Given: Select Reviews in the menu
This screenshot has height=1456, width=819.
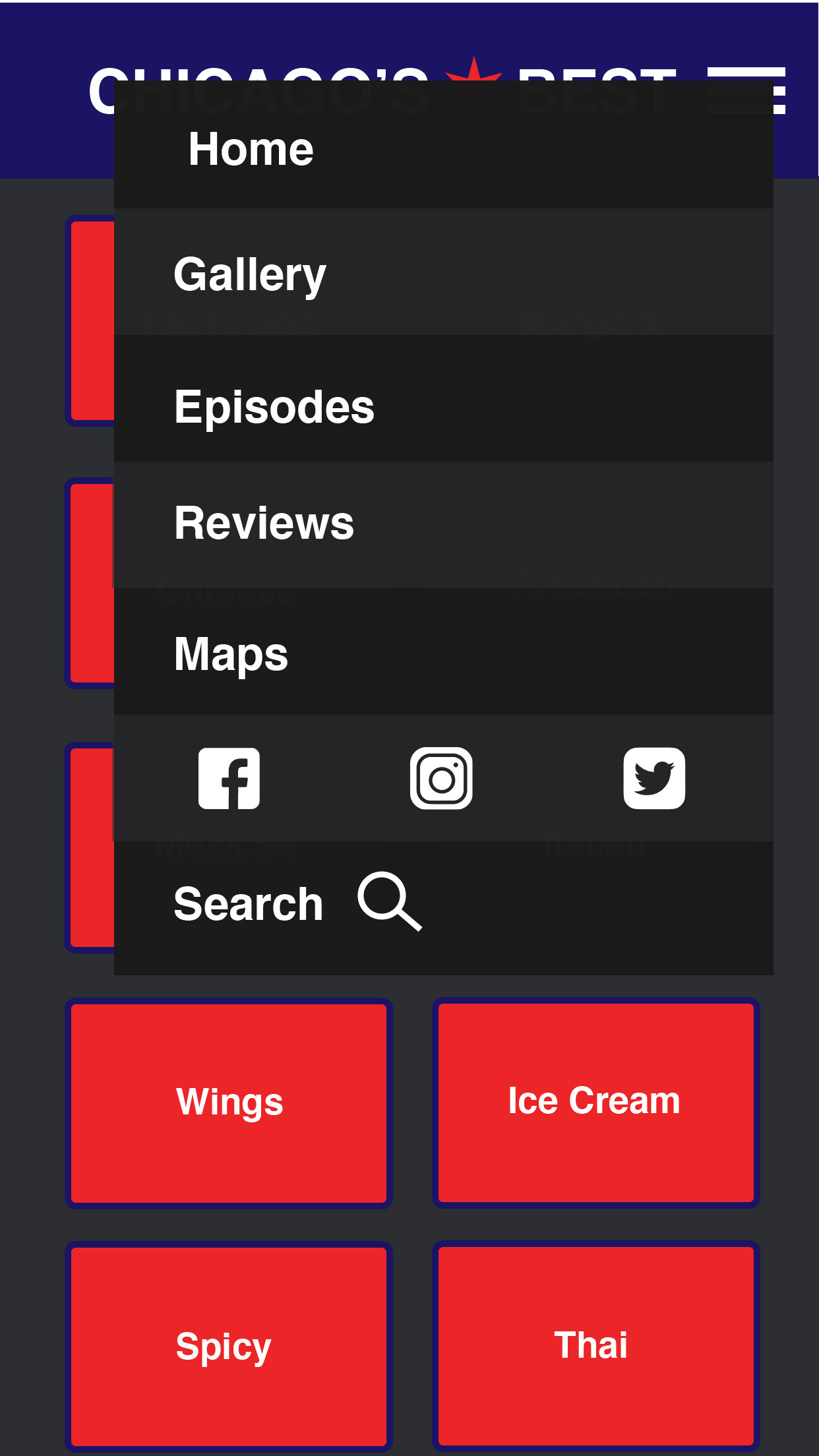Looking at the screenshot, I should pyautogui.click(x=264, y=523).
